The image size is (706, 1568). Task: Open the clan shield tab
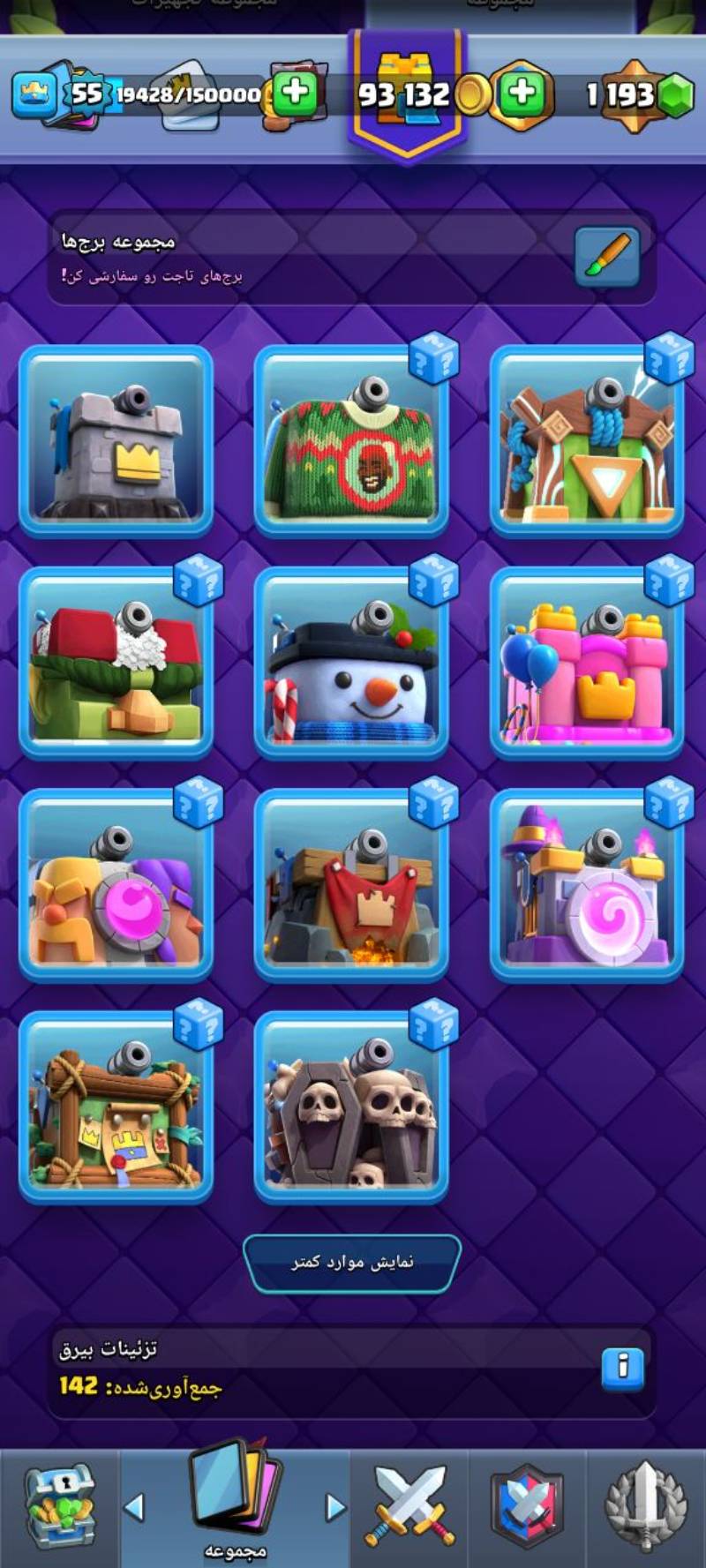[x=527, y=1507]
